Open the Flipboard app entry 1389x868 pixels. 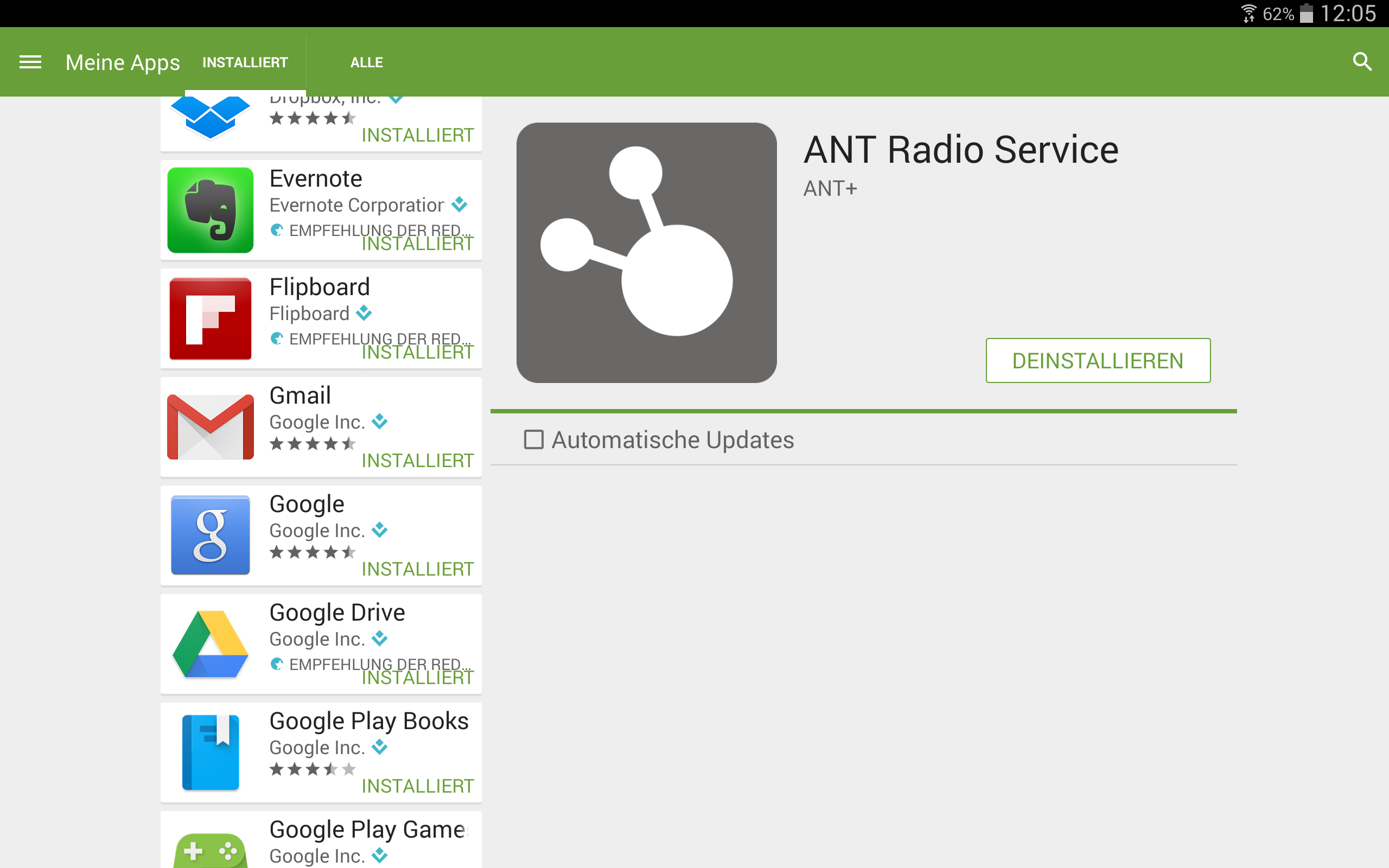pyautogui.click(x=321, y=318)
